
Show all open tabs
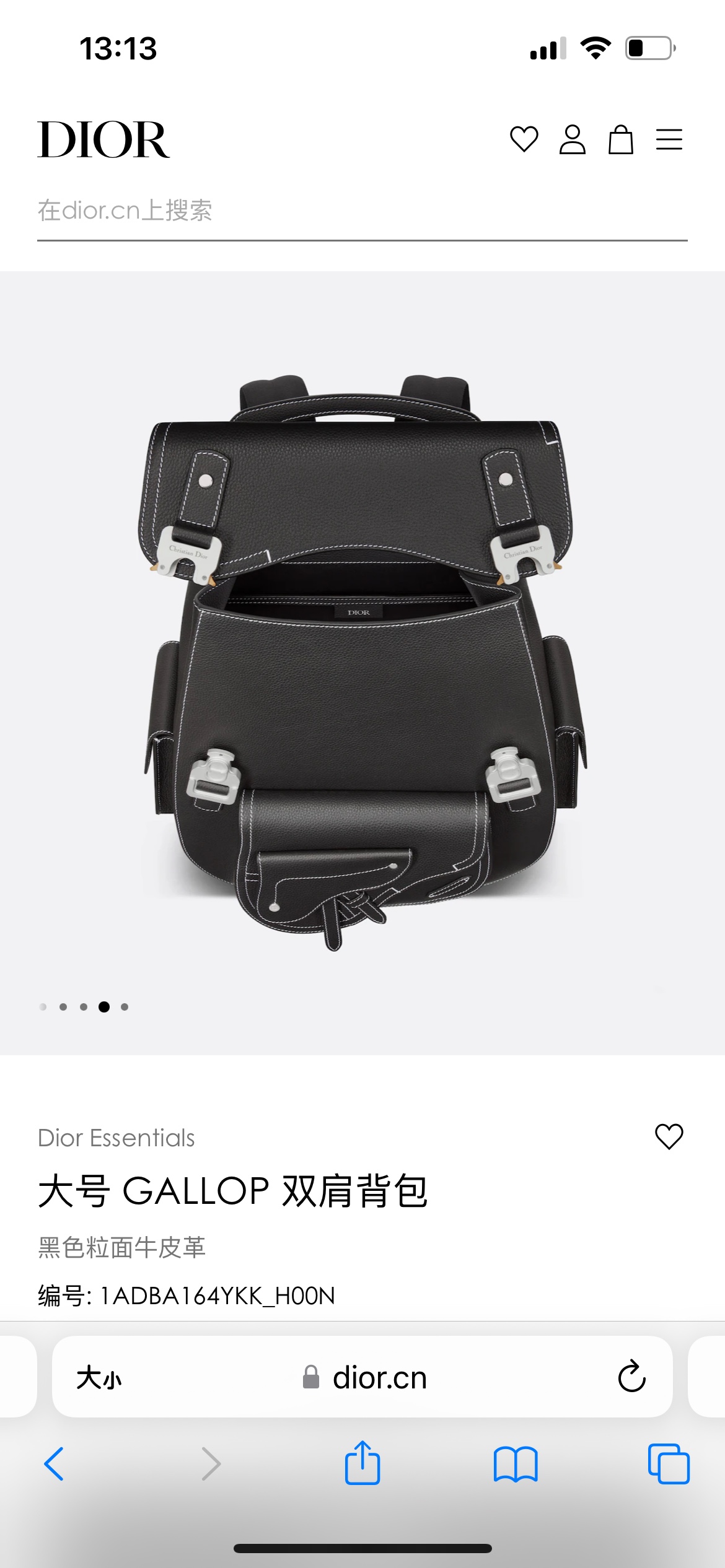click(668, 1464)
